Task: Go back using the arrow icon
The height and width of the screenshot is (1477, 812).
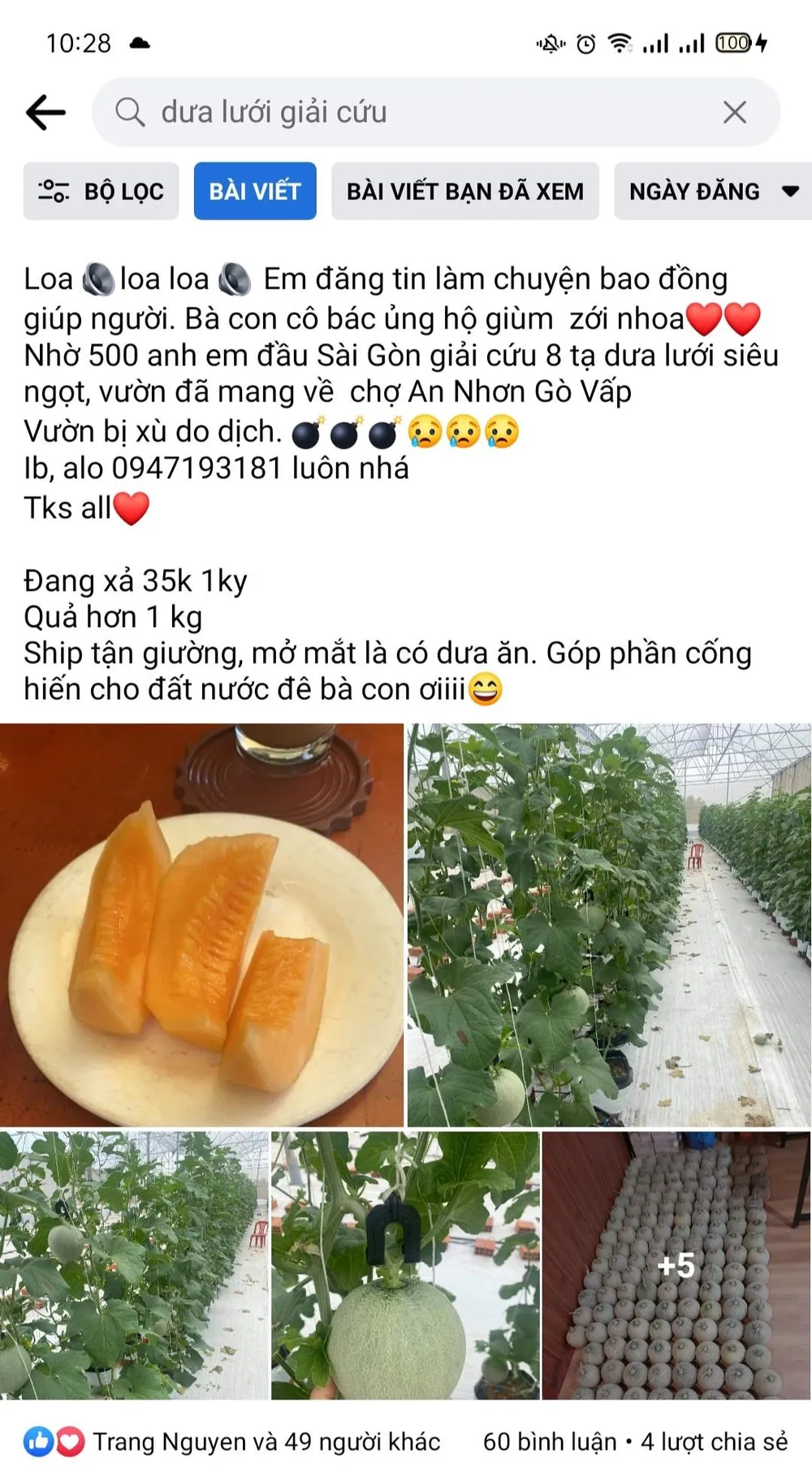Action: 45,112
